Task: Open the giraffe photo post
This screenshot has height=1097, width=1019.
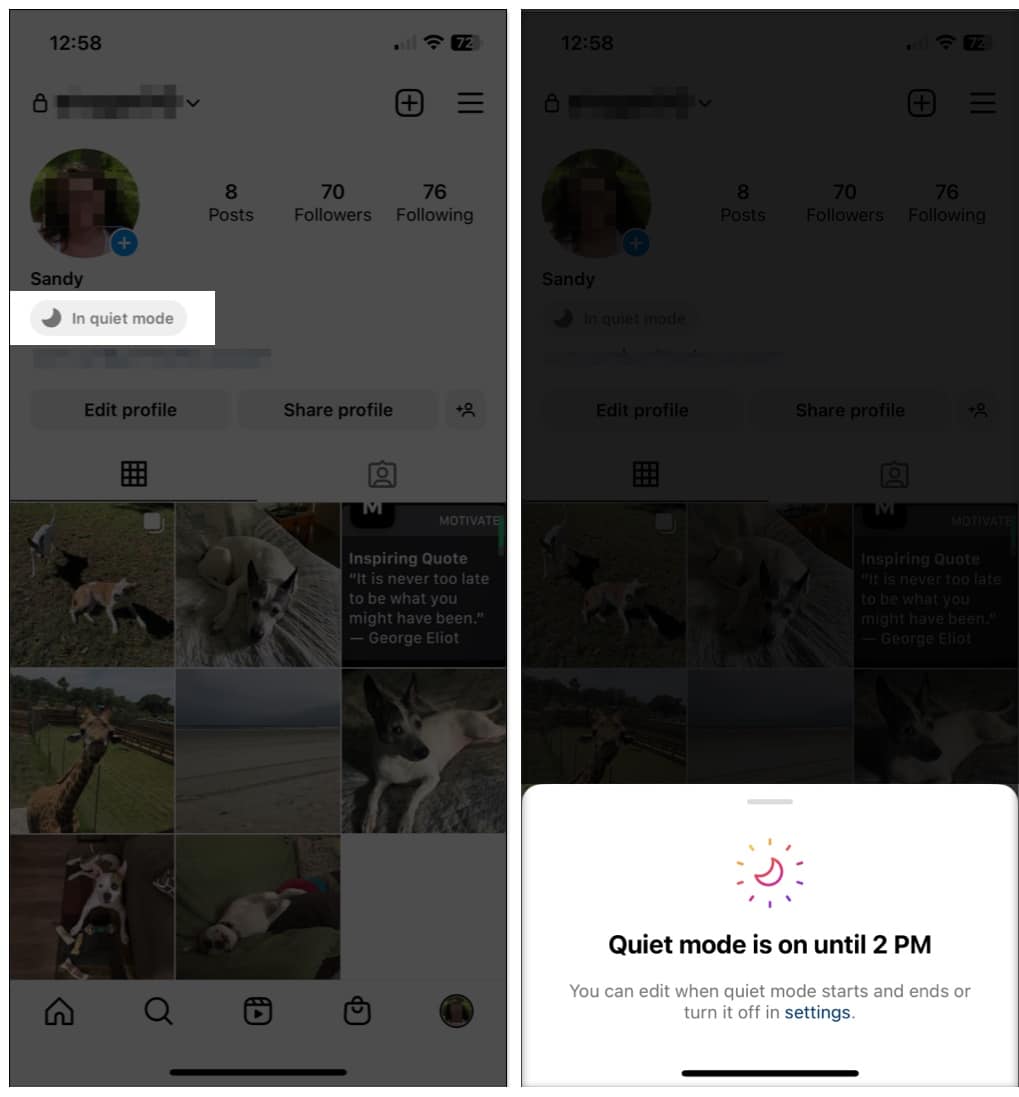Action: click(x=92, y=751)
